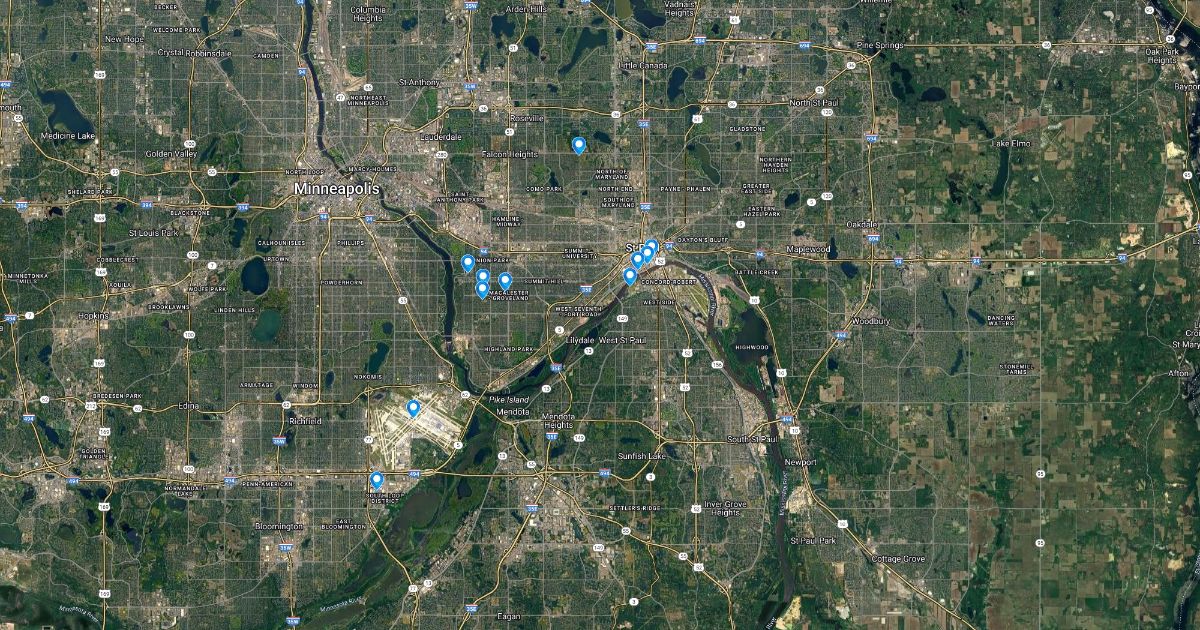Select the pin above South Loop District

pyautogui.click(x=376, y=480)
